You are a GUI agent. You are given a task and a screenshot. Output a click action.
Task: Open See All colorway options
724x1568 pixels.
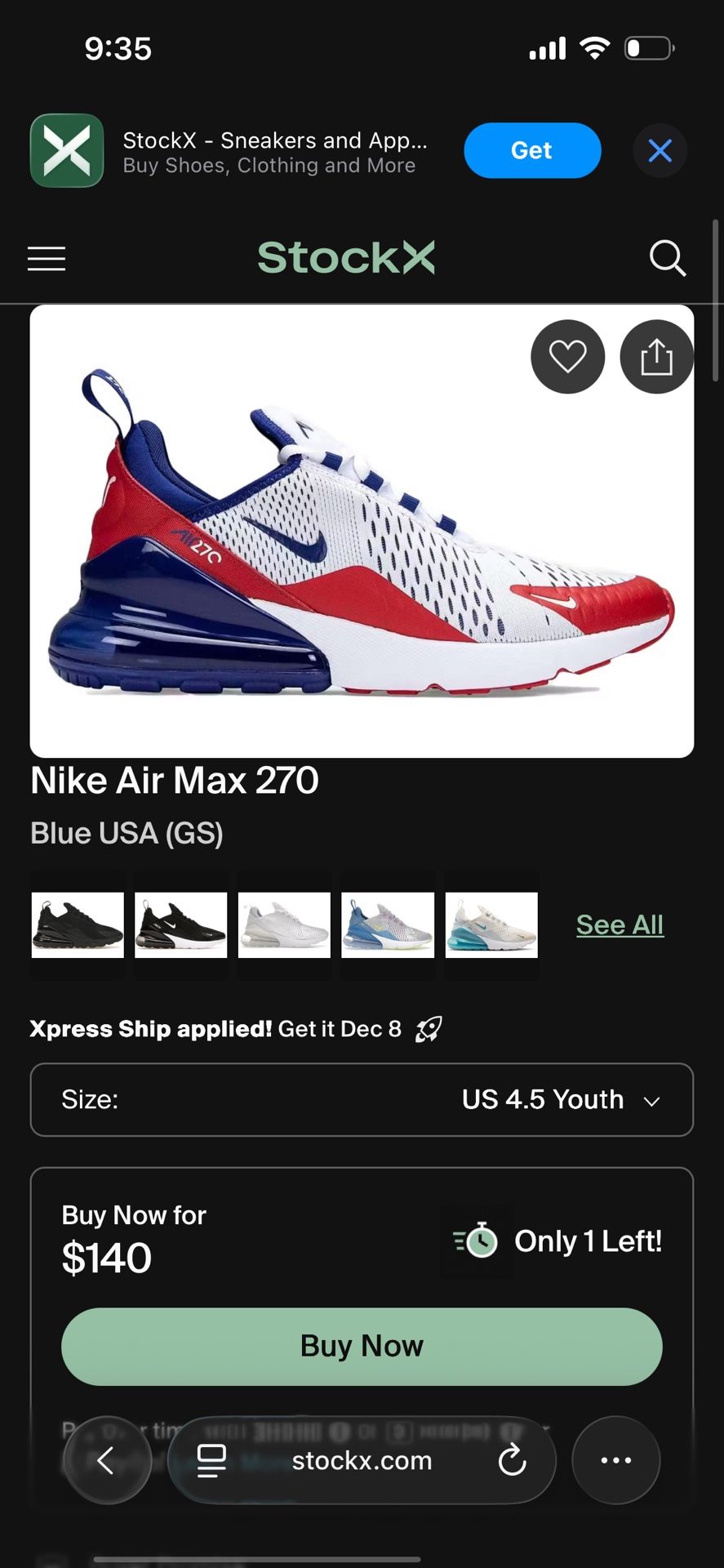[x=620, y=924]
